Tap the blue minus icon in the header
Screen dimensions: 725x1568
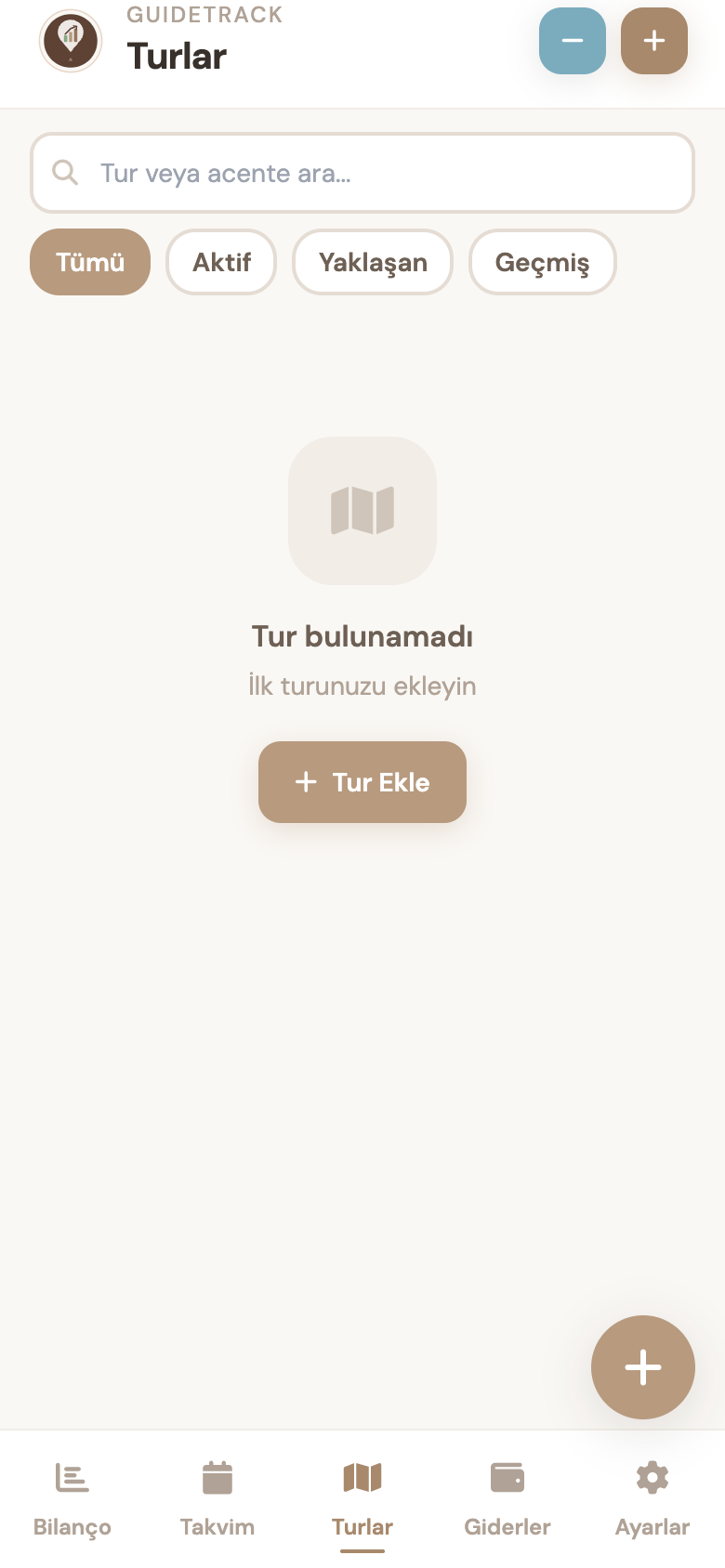coord(572,41)
